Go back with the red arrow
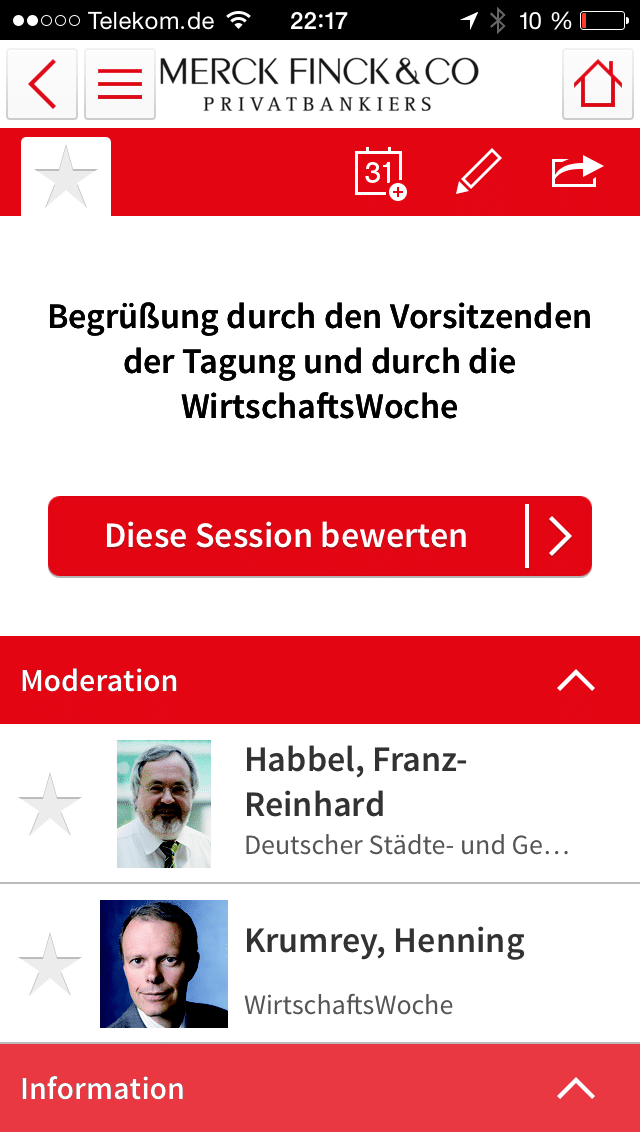The height and width of the screenshot is (1136, 640). pyautogui.click(x=42, y=84)
